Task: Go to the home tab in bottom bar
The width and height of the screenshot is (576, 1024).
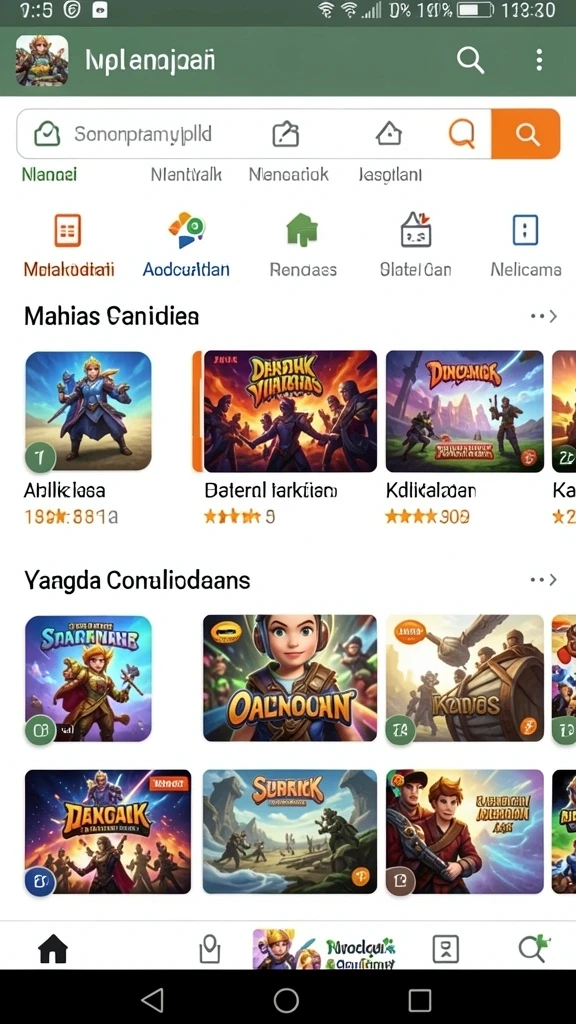Action: tap(53, 948)
